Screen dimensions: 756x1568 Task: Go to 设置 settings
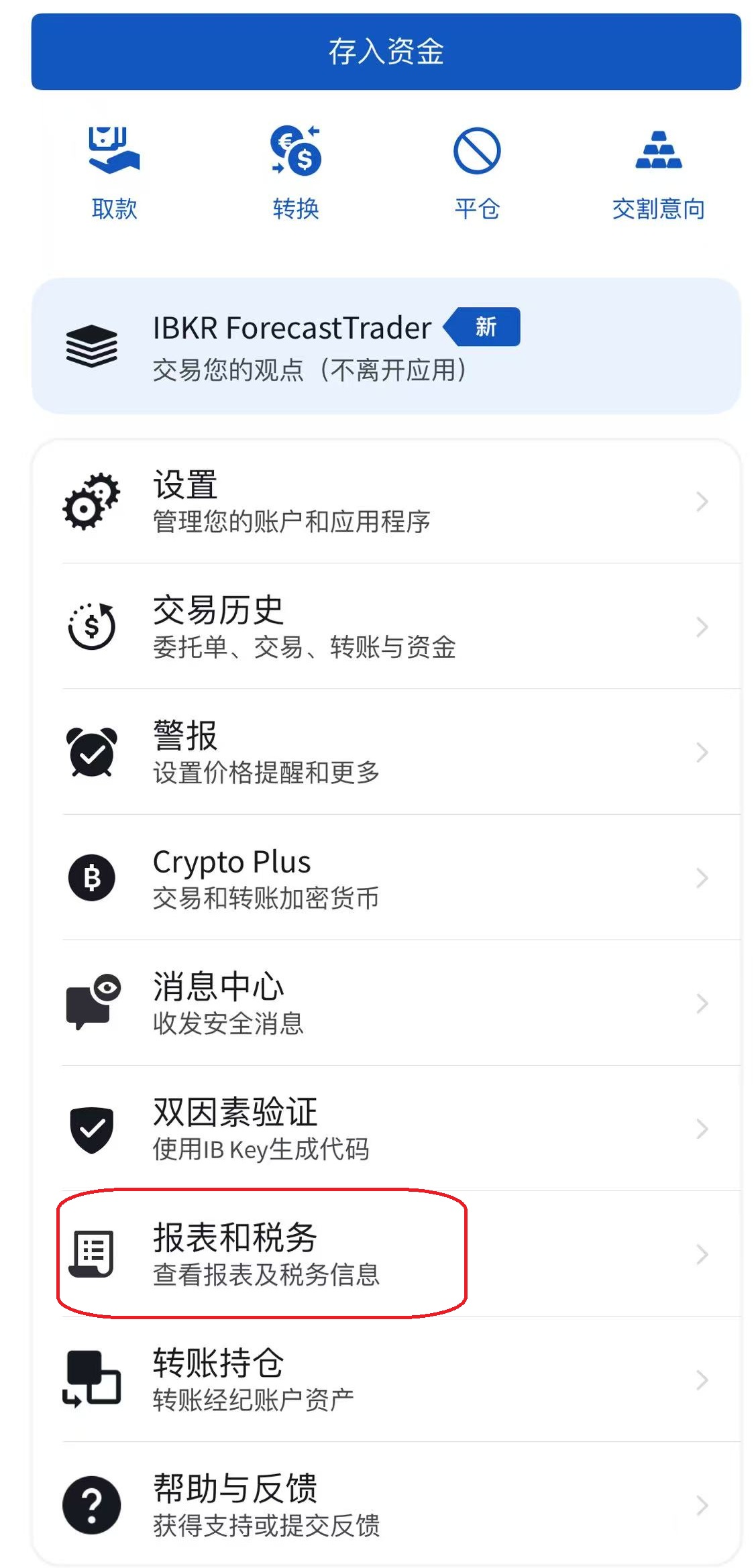[x=386, y=502]
